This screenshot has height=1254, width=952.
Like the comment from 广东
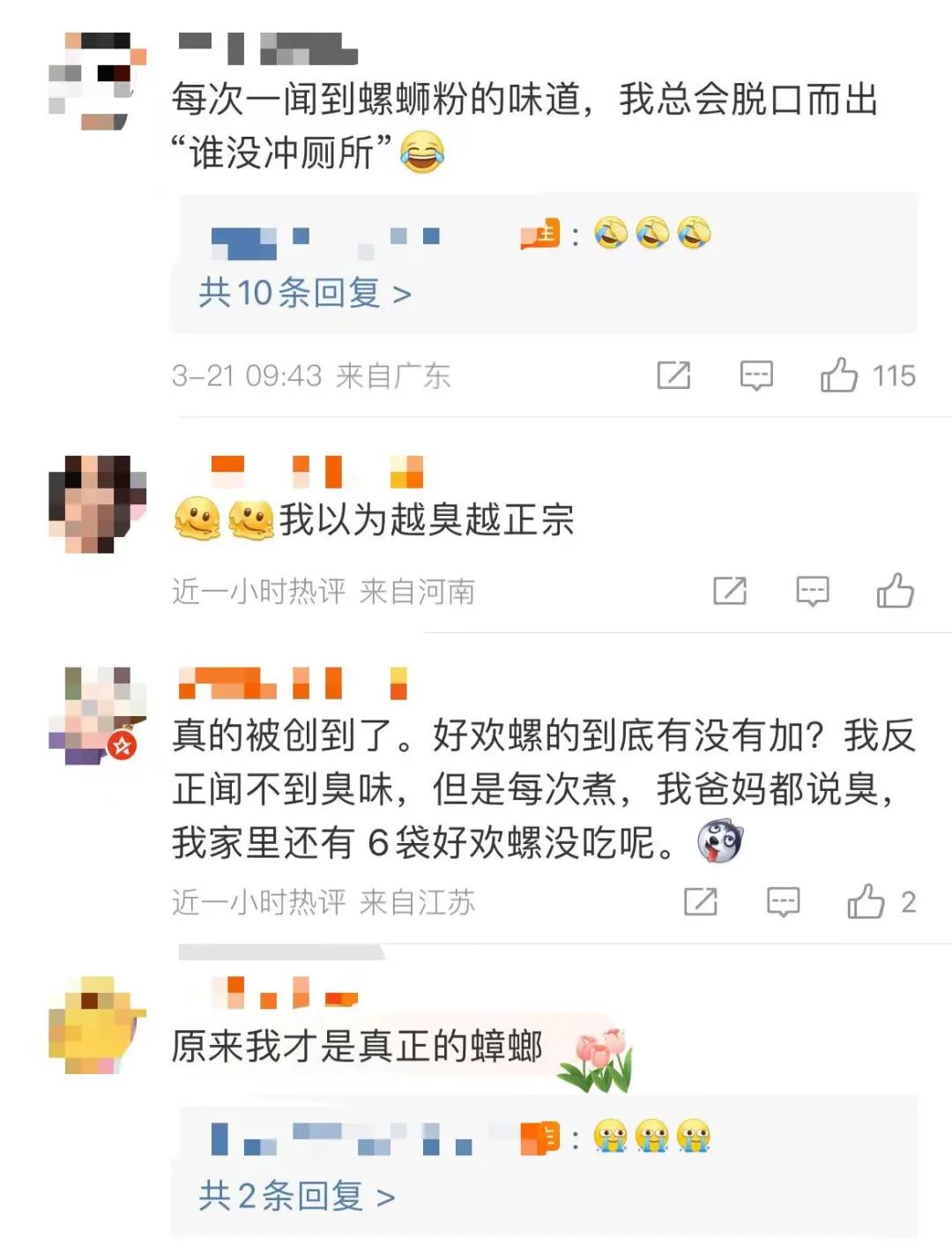[x=838, y=376]
